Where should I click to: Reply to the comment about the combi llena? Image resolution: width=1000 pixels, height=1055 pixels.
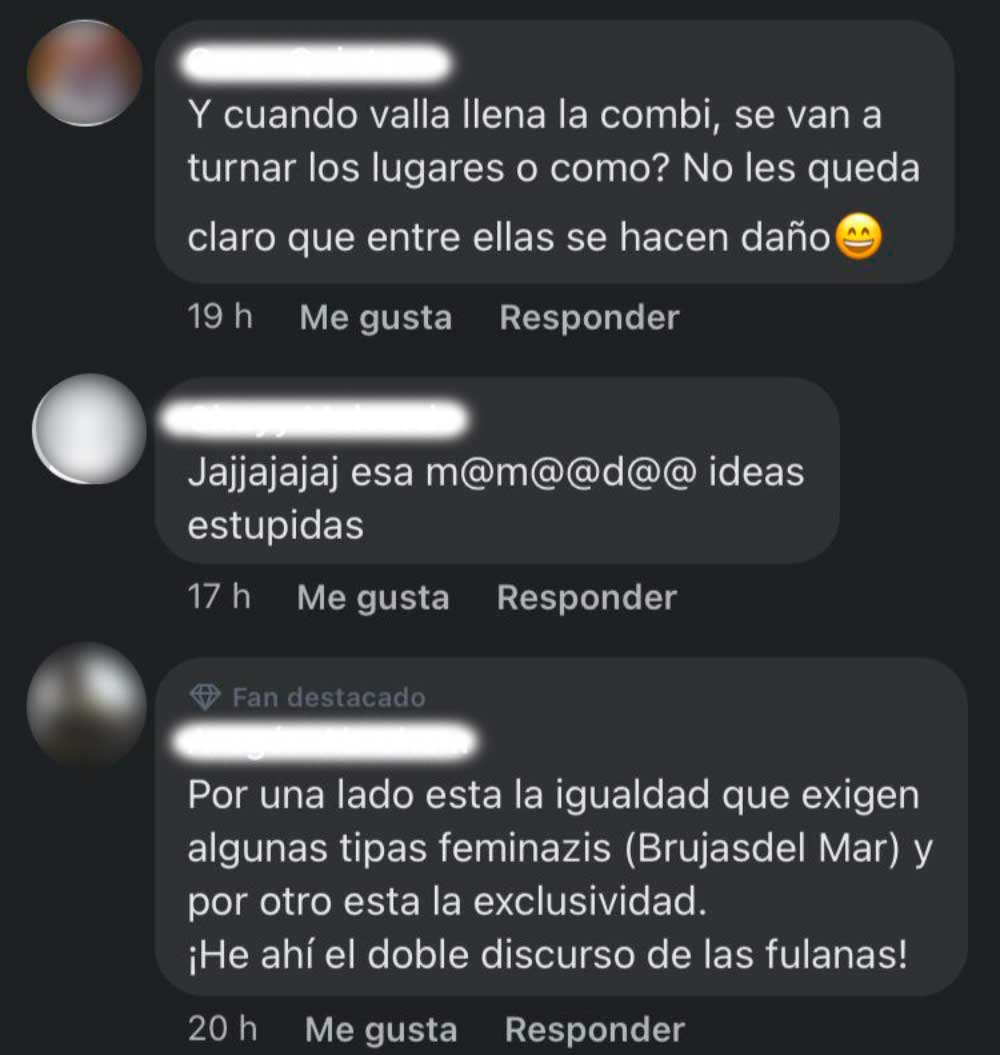(x=589, y=318)
